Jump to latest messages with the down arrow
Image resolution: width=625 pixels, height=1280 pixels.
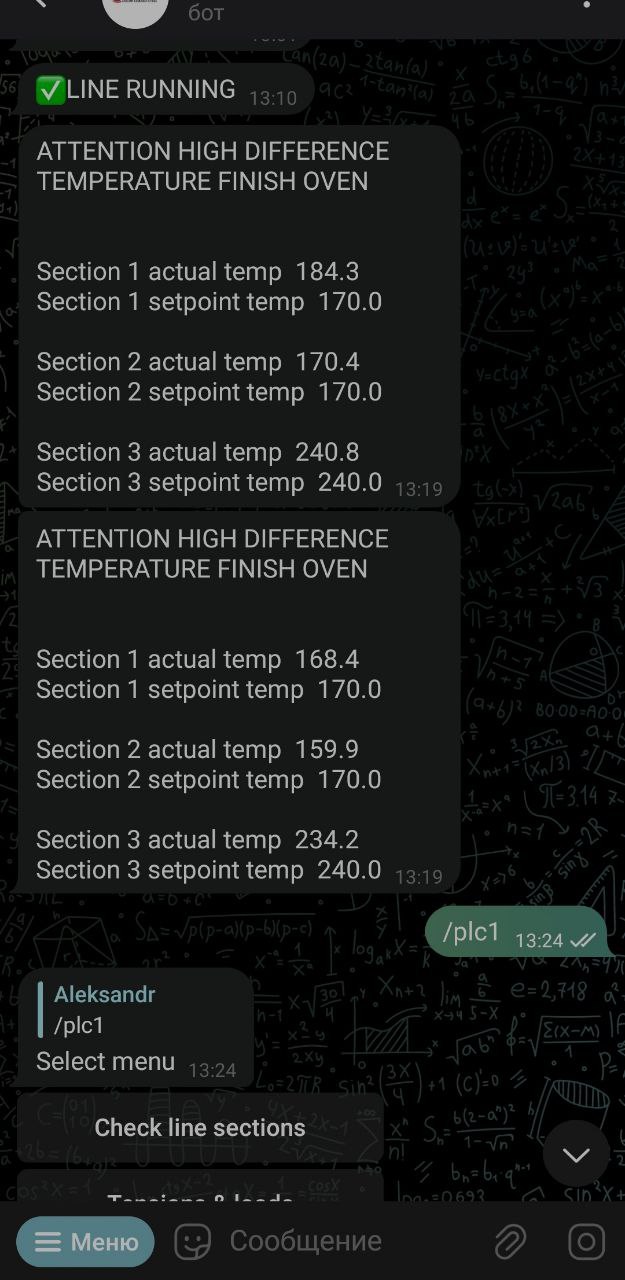click(576, 1155)
